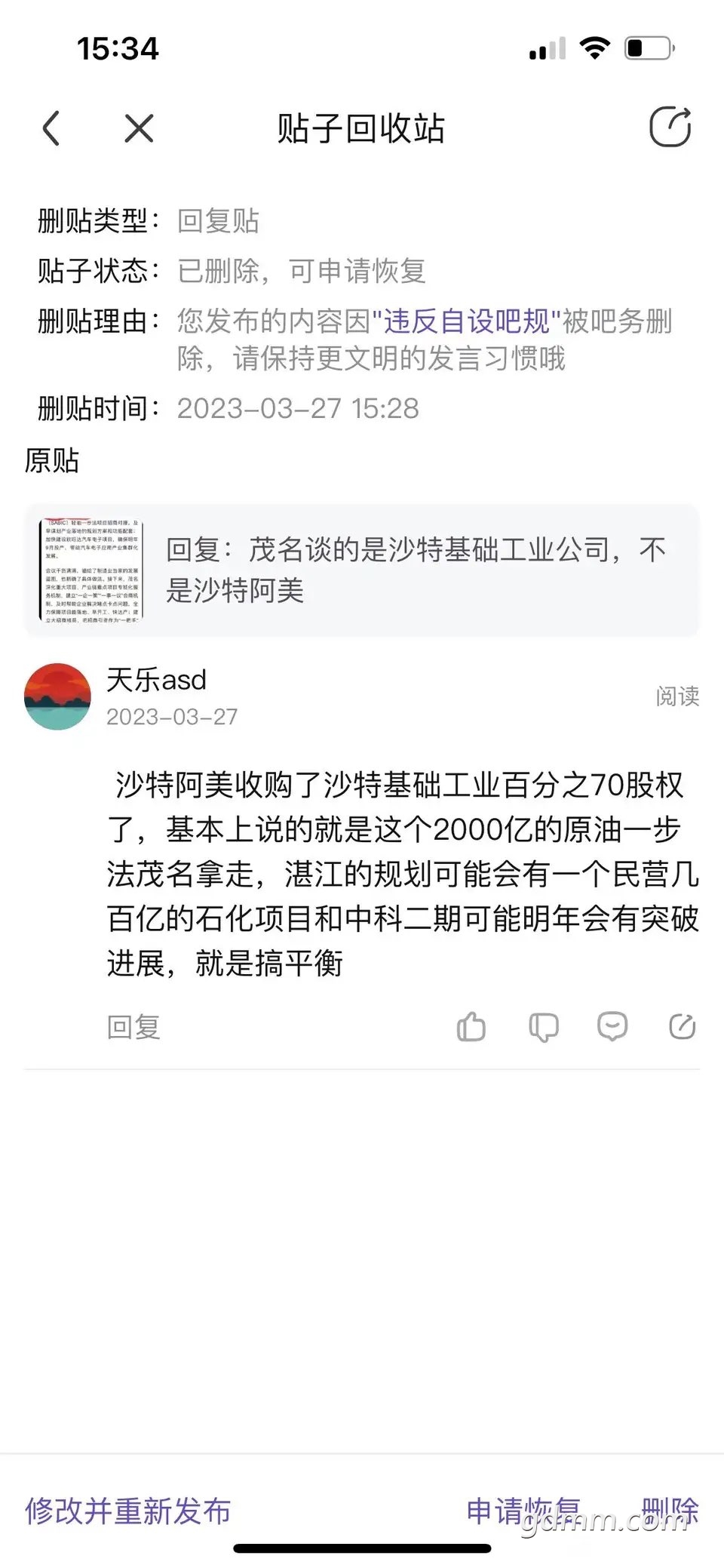
Task: Open the original post card about 茂名
Action: pyautogui.click(x=362, y=570)
